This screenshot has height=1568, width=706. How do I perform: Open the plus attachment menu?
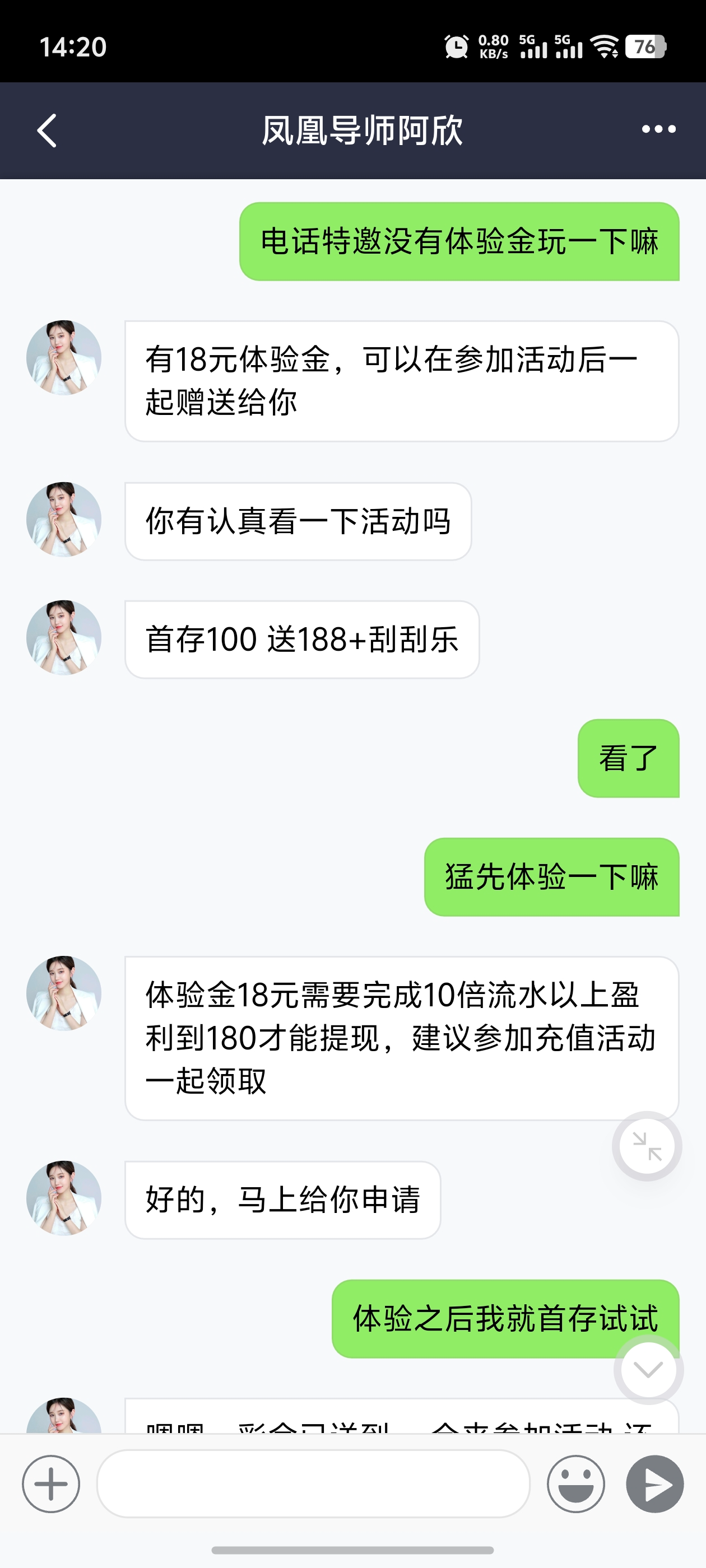point(51,1483)
